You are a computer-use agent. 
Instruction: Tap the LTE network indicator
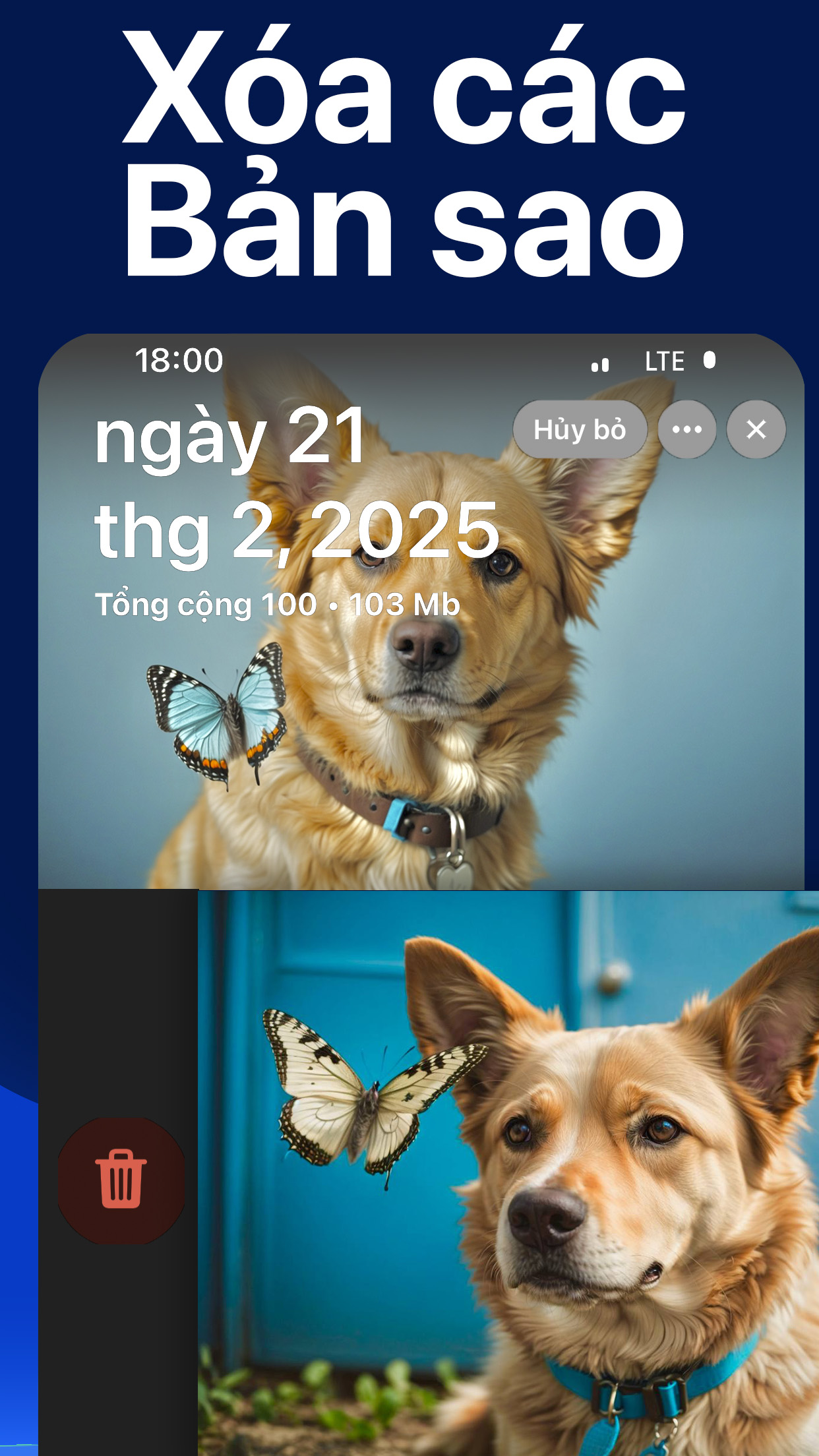click(665, 361)
